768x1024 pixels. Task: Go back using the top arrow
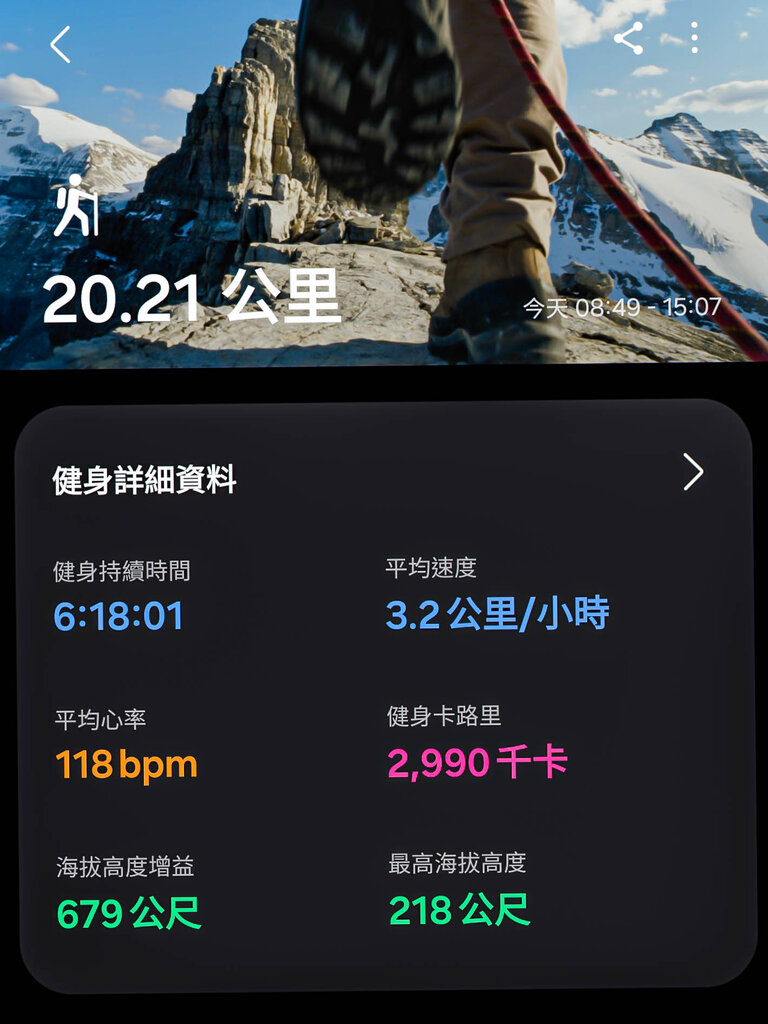click(x=61, y=45)
